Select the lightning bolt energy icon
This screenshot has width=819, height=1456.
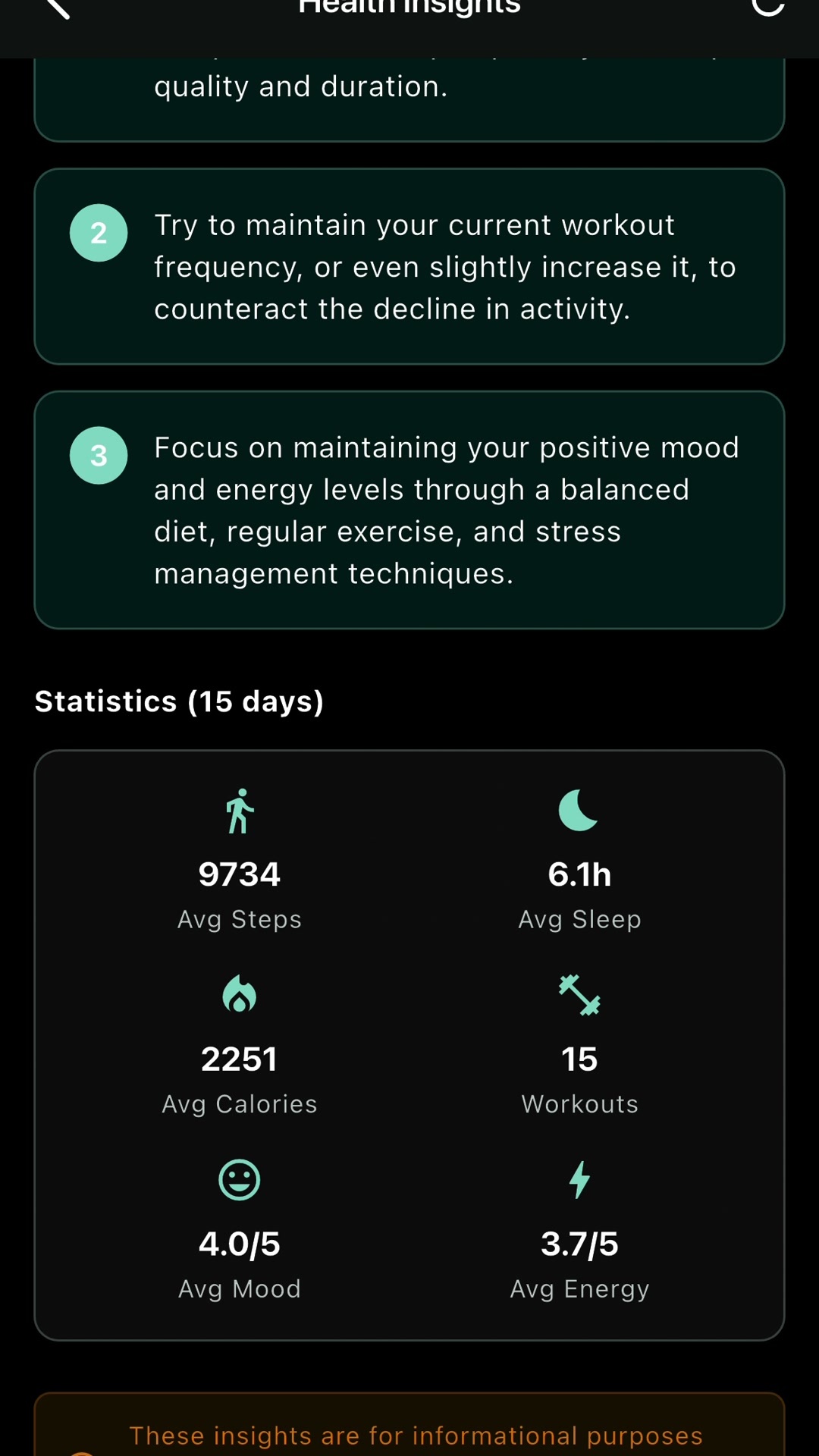click(x=579, y=1181)
